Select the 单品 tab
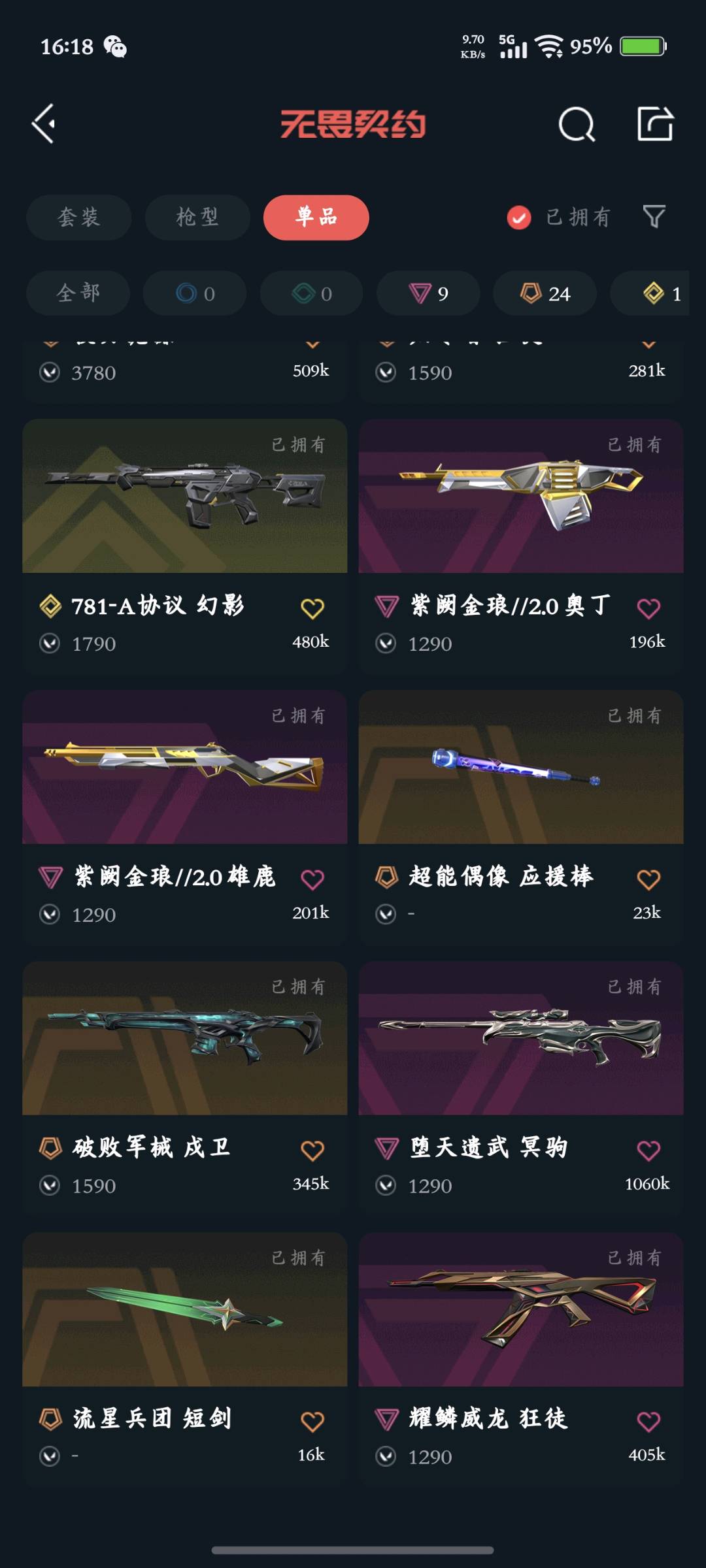This screenshot has height=1568, width=706. [x=316, y=217]
